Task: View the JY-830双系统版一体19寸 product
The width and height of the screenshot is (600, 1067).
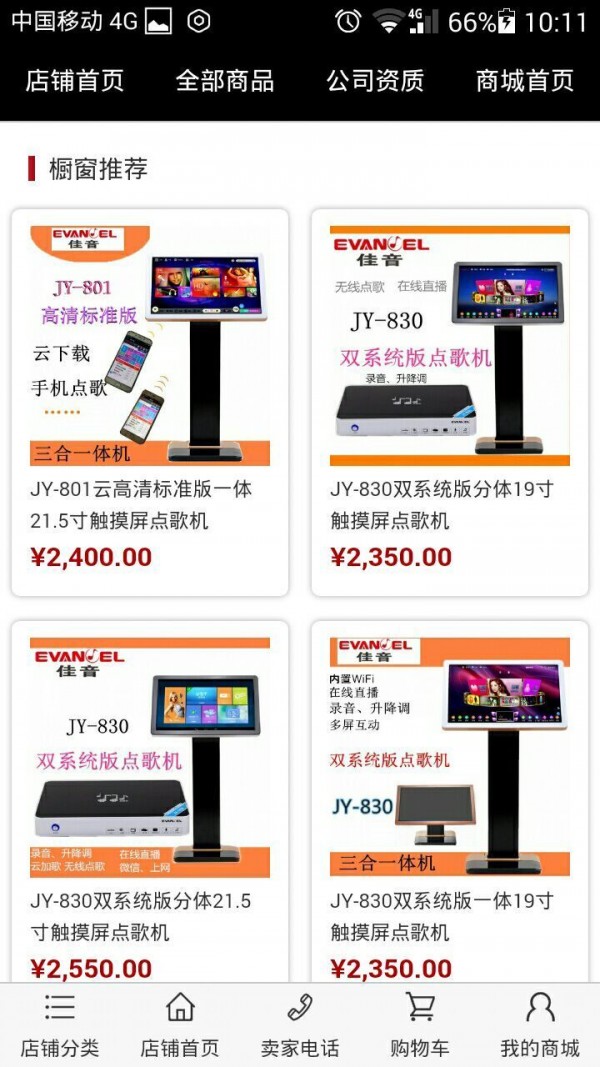Action: [450, 800]
